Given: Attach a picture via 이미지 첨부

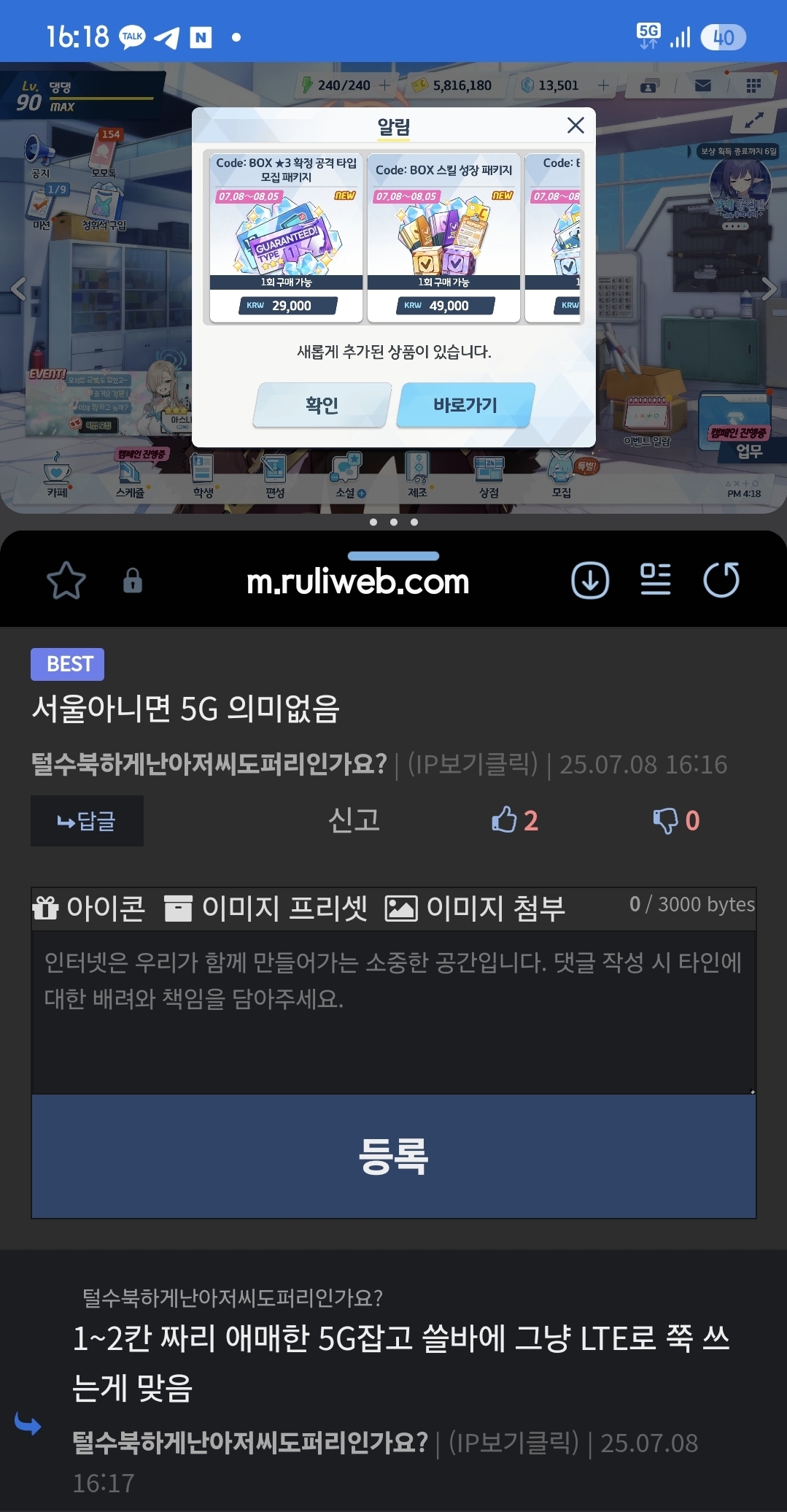Looking at the screenshot, I should pos(475,909).
